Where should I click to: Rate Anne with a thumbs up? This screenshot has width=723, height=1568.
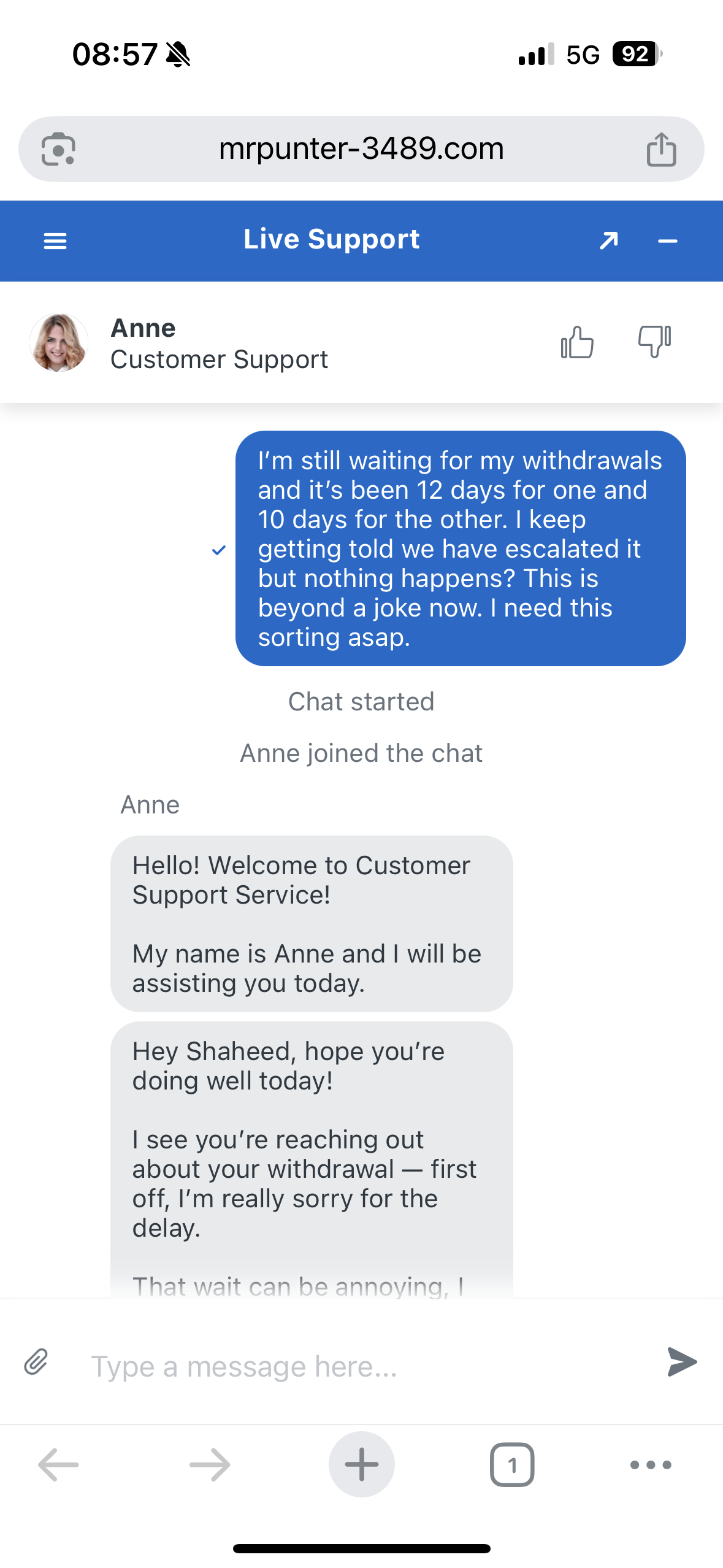577,342
